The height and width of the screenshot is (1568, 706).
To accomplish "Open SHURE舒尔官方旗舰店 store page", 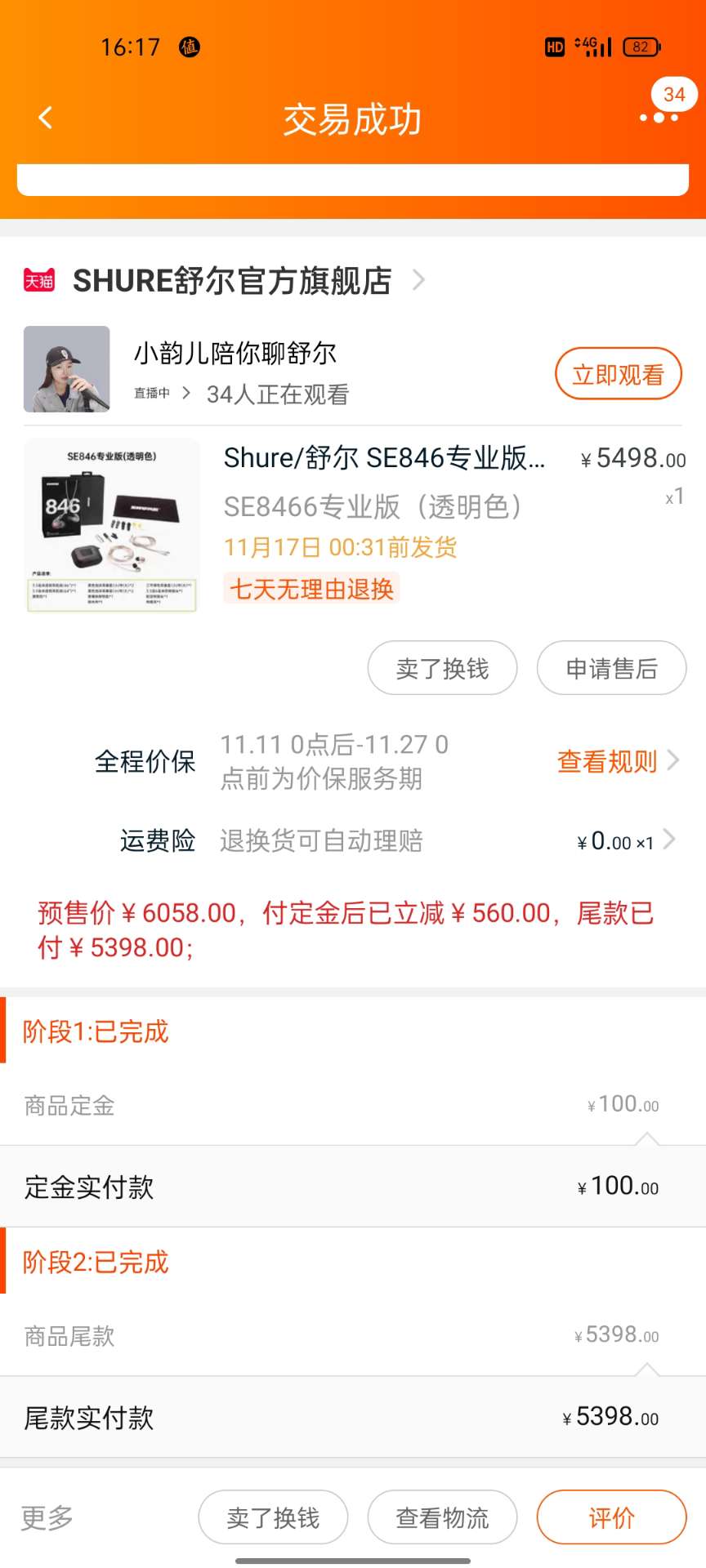I will coord(232,281).
